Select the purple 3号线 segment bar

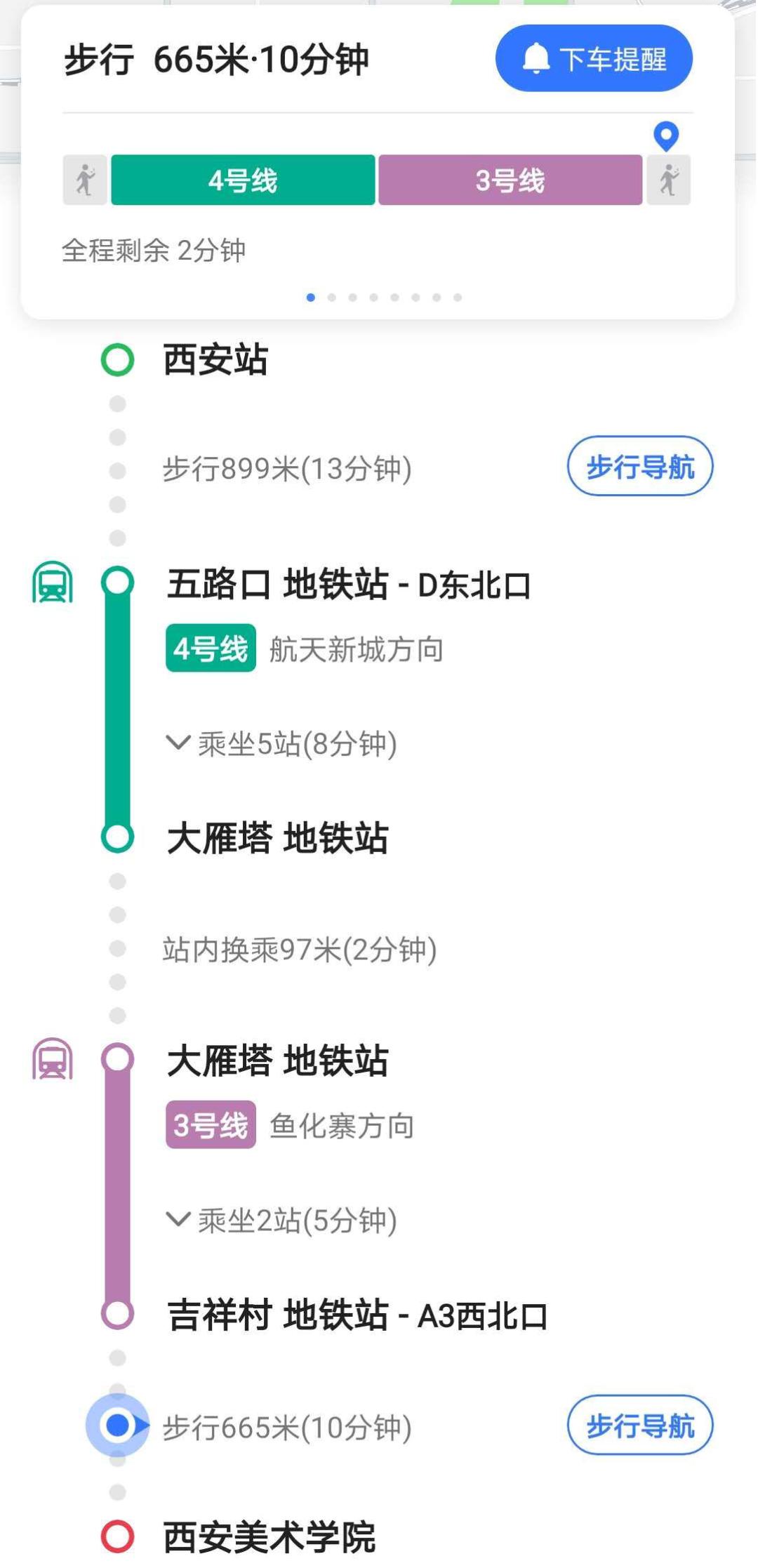coord(510,180)
